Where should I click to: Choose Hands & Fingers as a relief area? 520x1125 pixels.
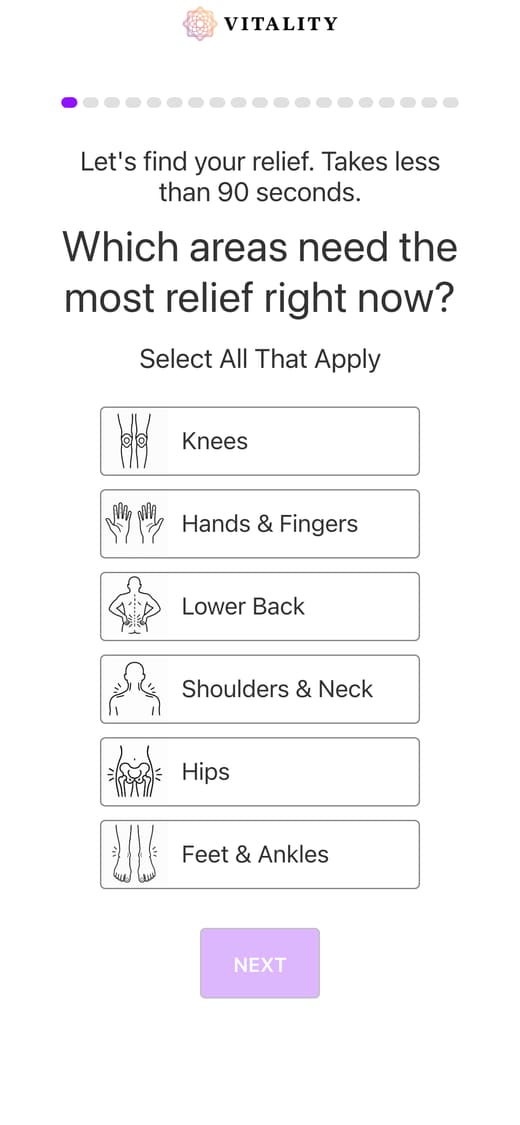pyautogui.click(x=260, y=524)
